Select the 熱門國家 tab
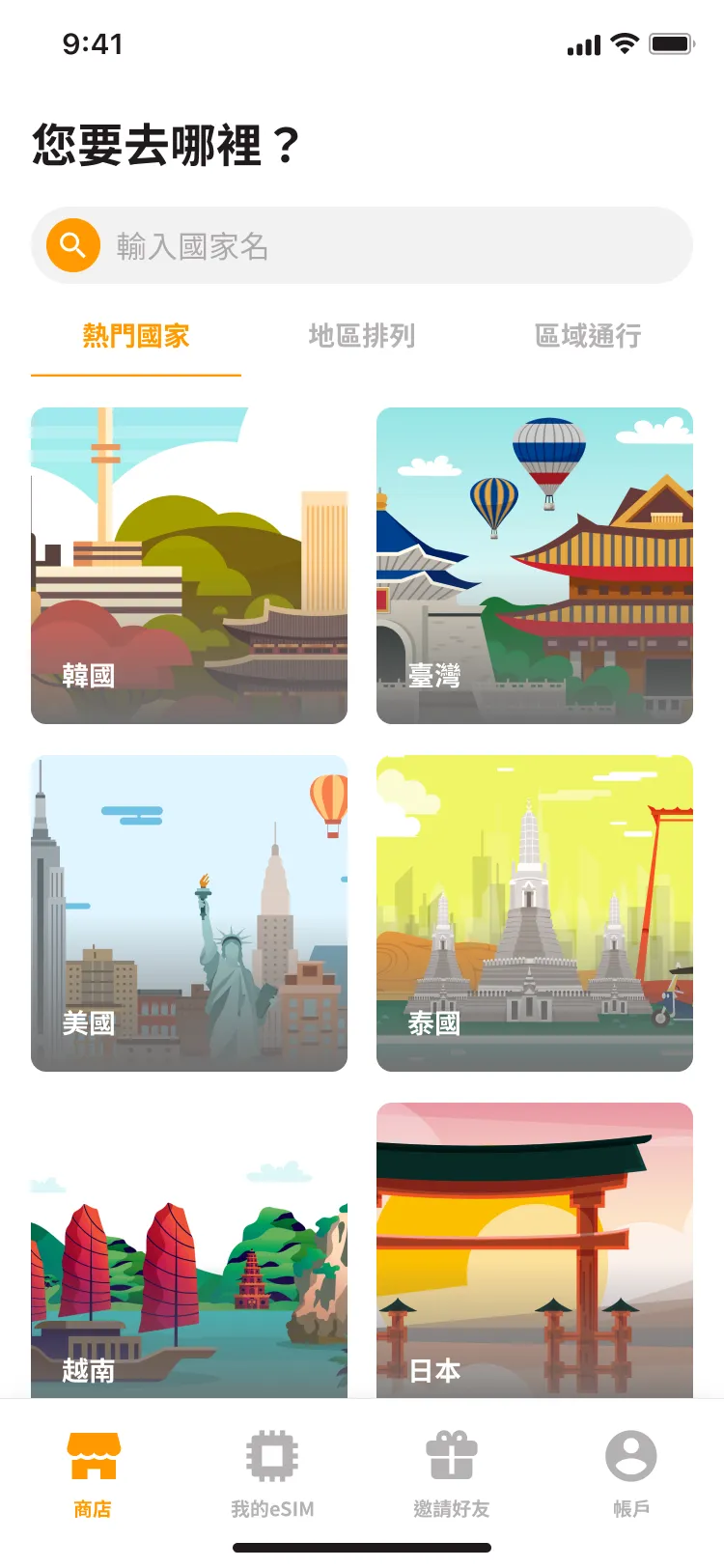 136,336
